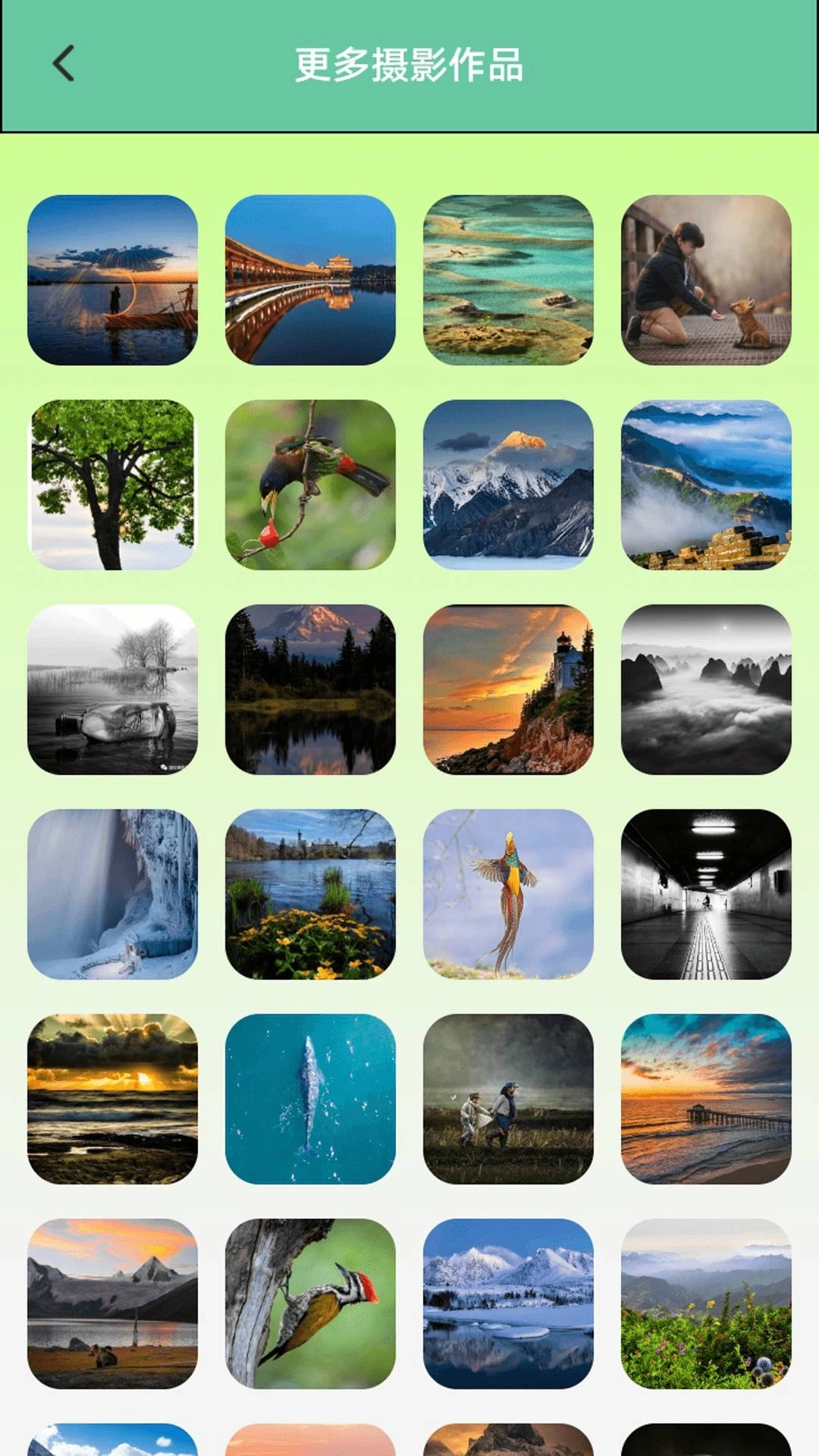The height and width of the screenshot is (1456, 819).
Task: View the flying golden pheasant photo
Action: [x=508, y=894]
